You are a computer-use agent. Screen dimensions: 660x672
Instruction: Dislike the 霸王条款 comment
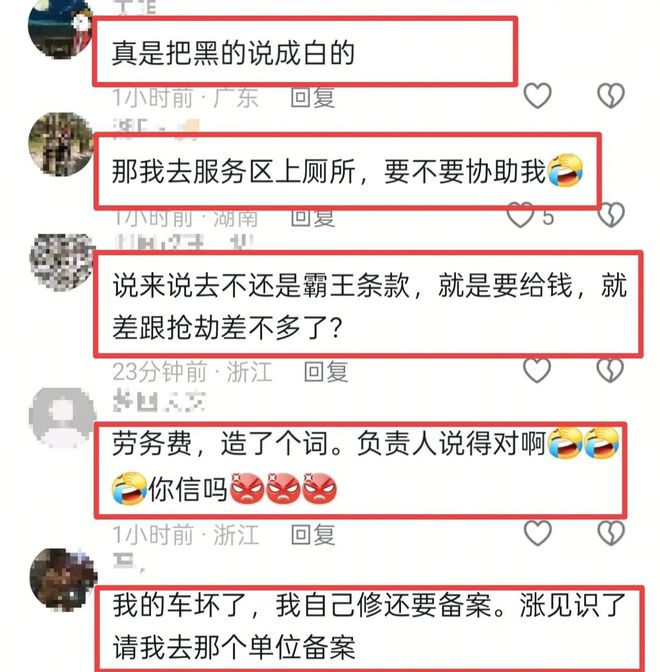tap(610, 371)
